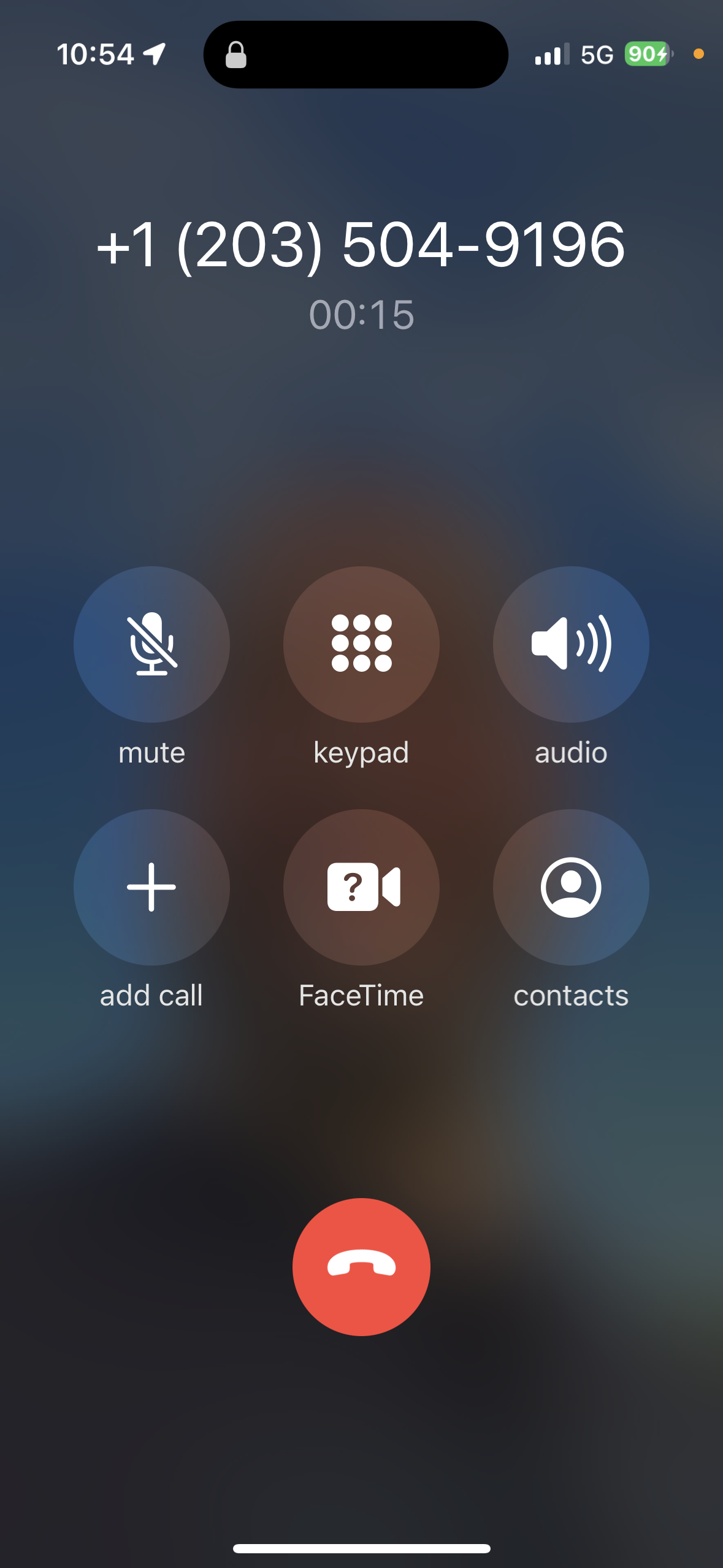Change the audio output to speaker
The image size is (723, 1568).
tap(571, 644)
